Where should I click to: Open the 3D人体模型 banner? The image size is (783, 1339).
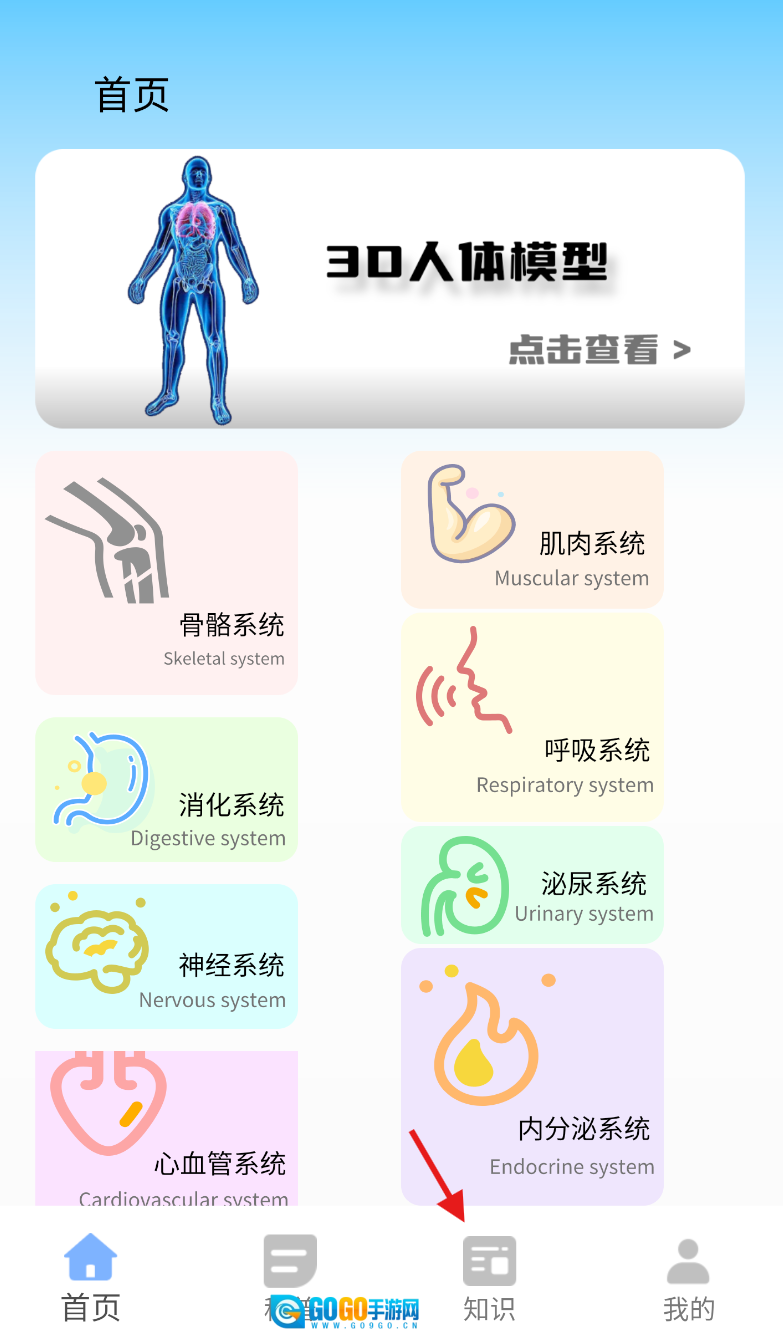point(390,288)
